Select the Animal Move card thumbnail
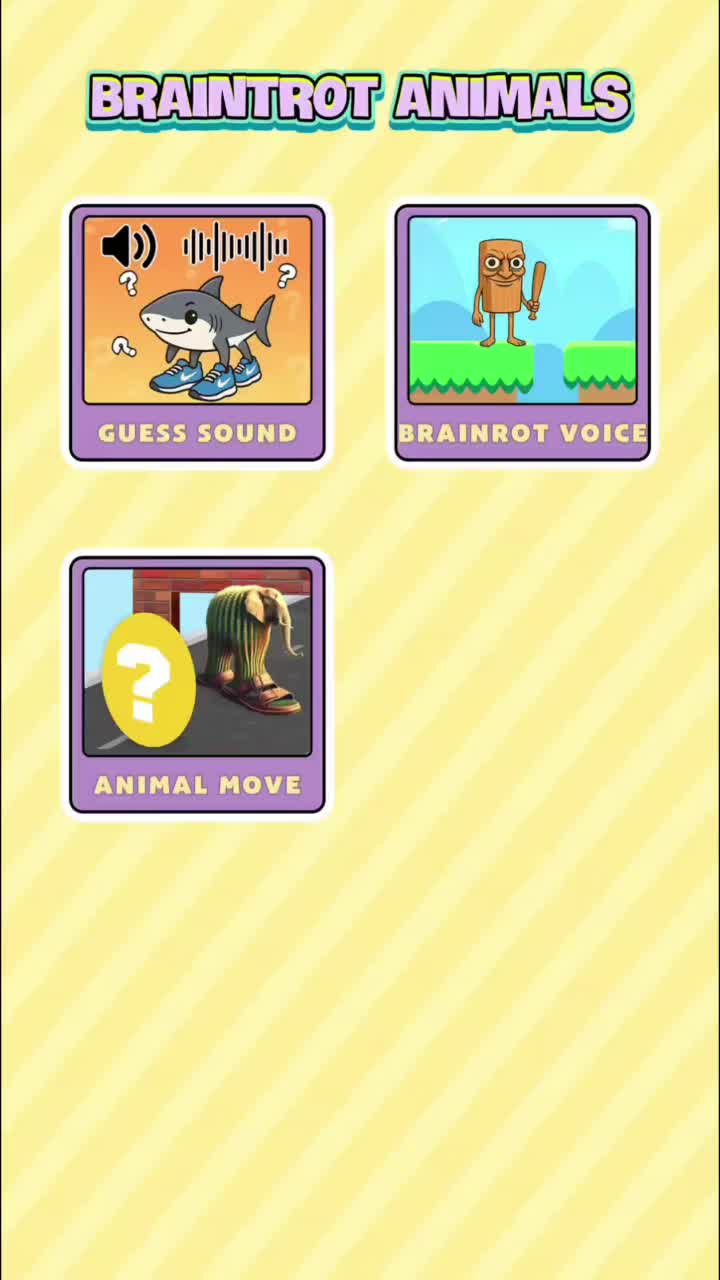Image resolution: width=720 pixels, height=1280 pixels. 197,660
